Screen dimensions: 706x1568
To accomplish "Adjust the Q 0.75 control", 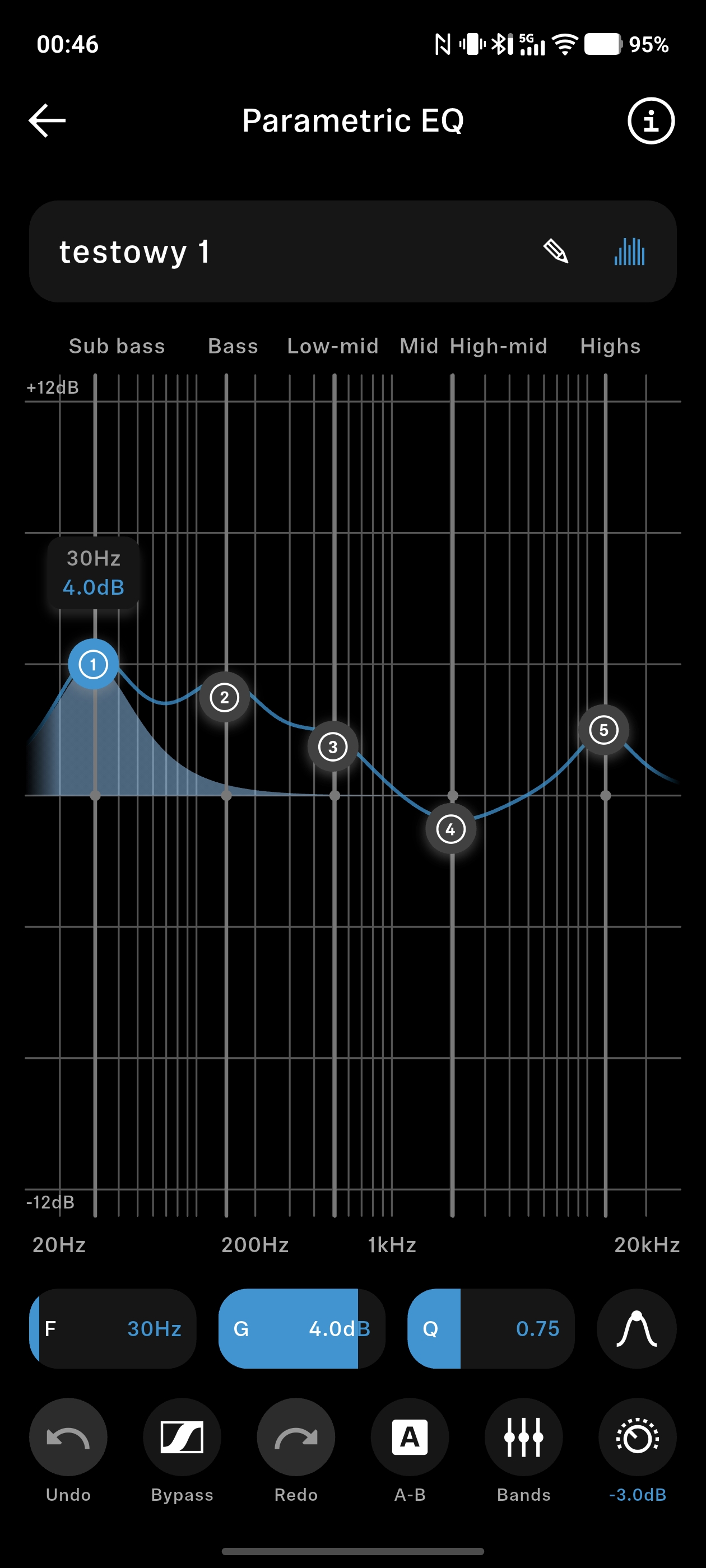I will point(490,1328).
